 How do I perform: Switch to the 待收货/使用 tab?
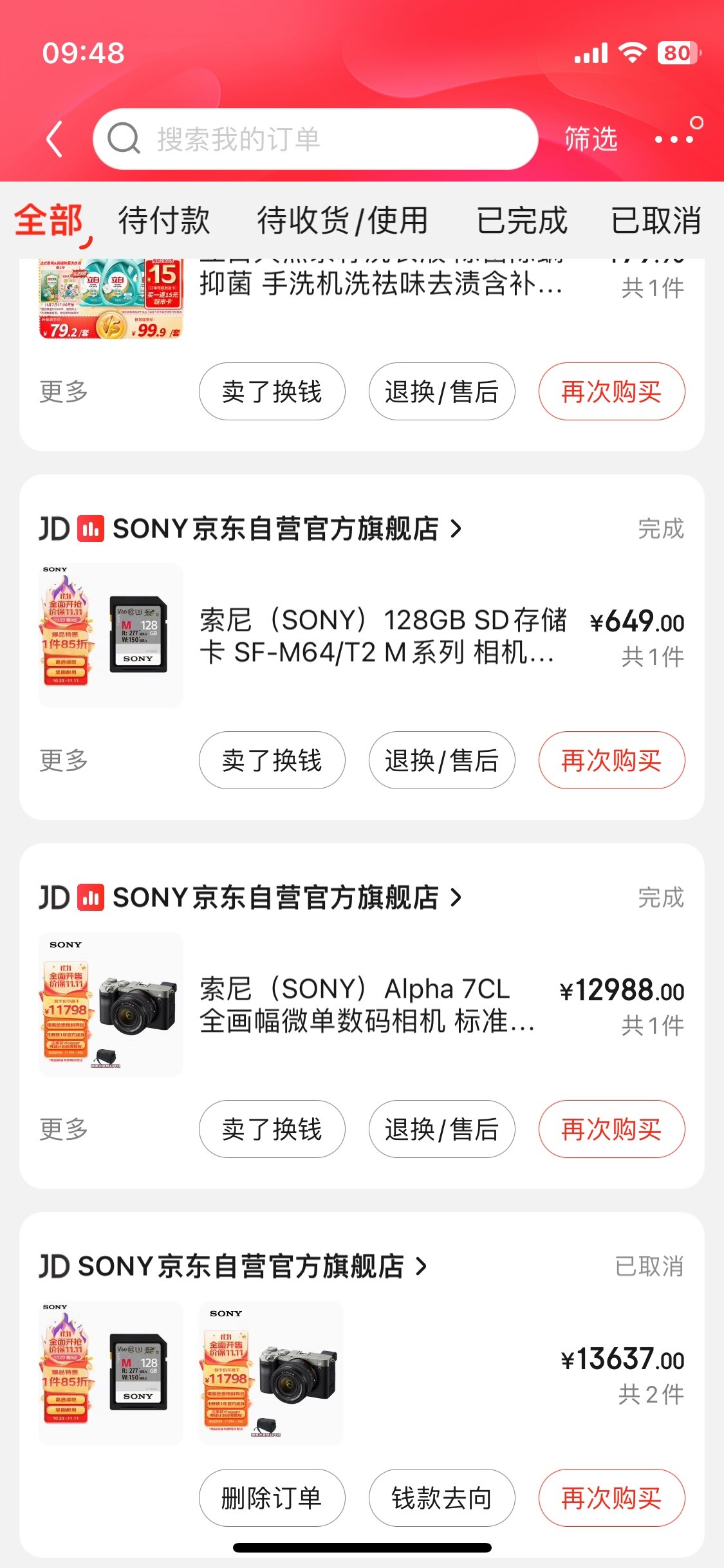pos(342,221)
